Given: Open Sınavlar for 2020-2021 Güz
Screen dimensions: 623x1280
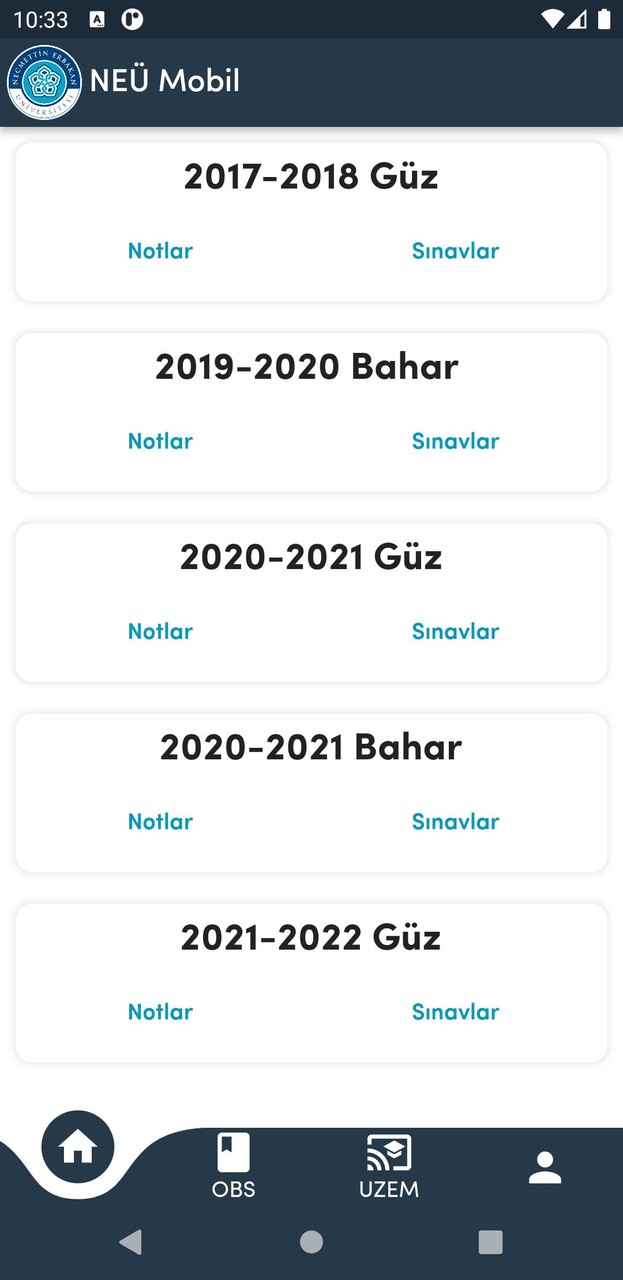Looking at the screenshot, I should tap(455, 631).
